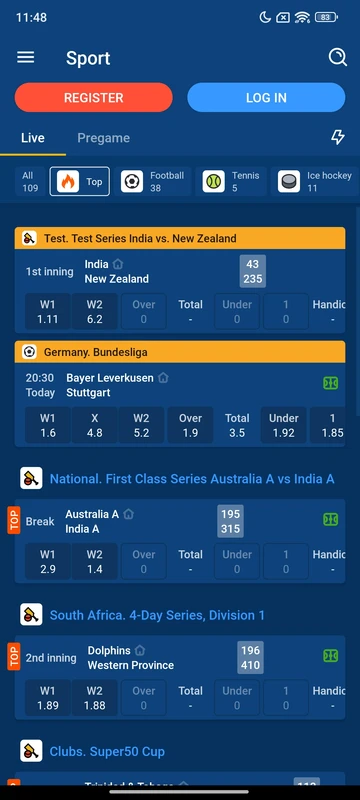This screenshot has width=360, height=800.
Task: Bet on draw X 4.8 Leverkusen match
Action: (x=94, y=425)
